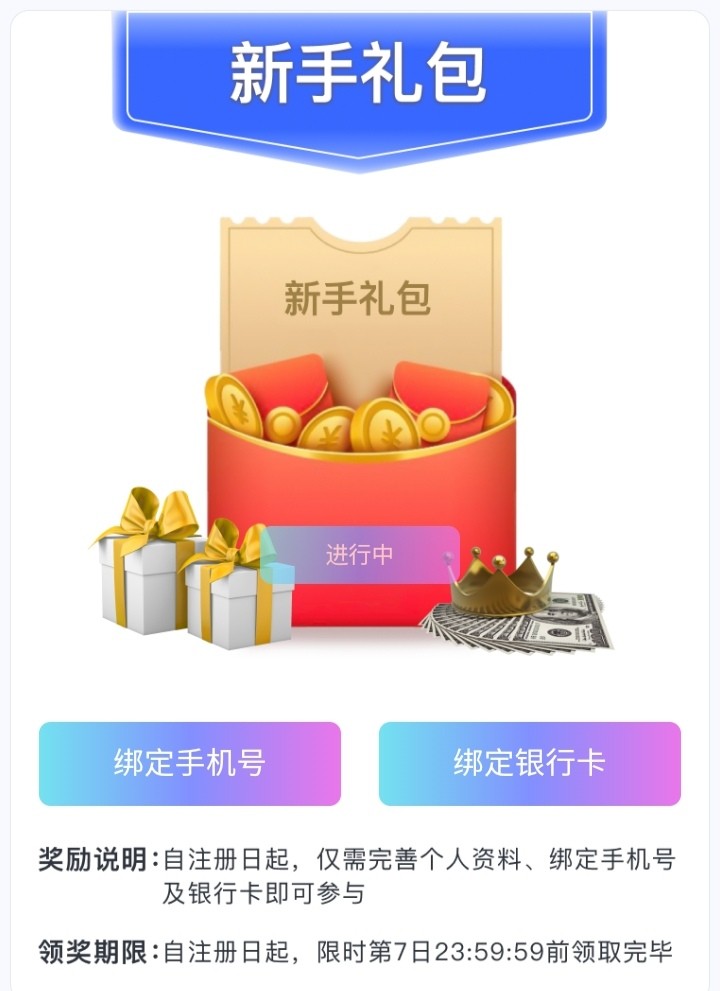Image resolution: width=720 pixels, height=991 pixels.
Task: Tap the 绑定银行卡 button
Action: click(529, 764)
